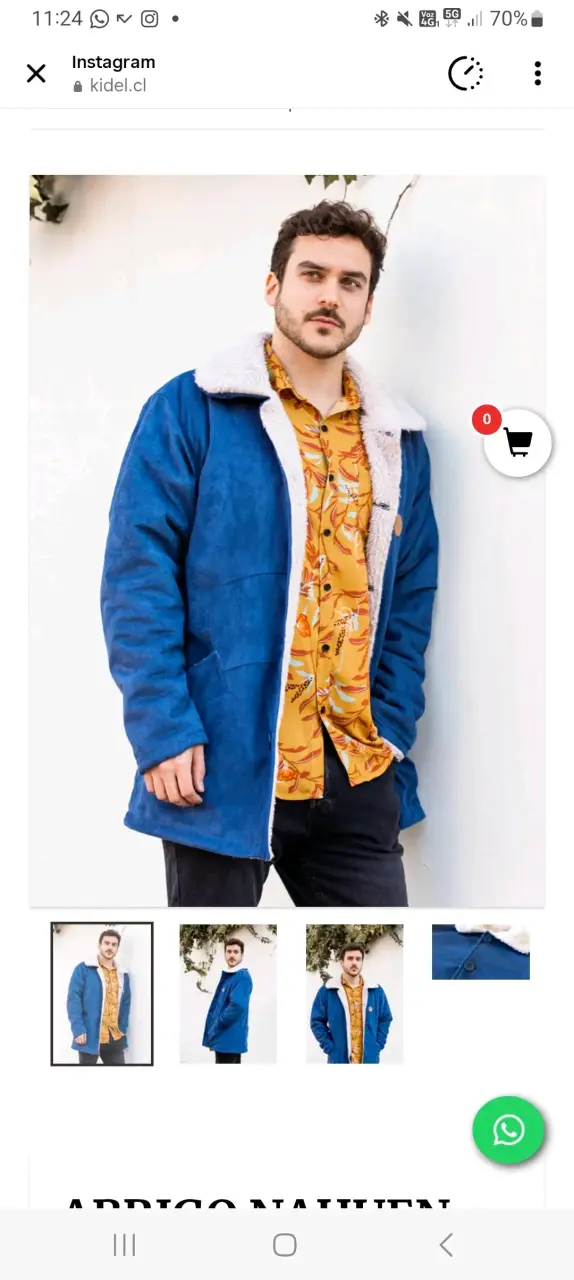The width and height of the screenshot is (574, 1280).
Task: Start a WhatsApp chat with the store
Action: [509, 1130]
